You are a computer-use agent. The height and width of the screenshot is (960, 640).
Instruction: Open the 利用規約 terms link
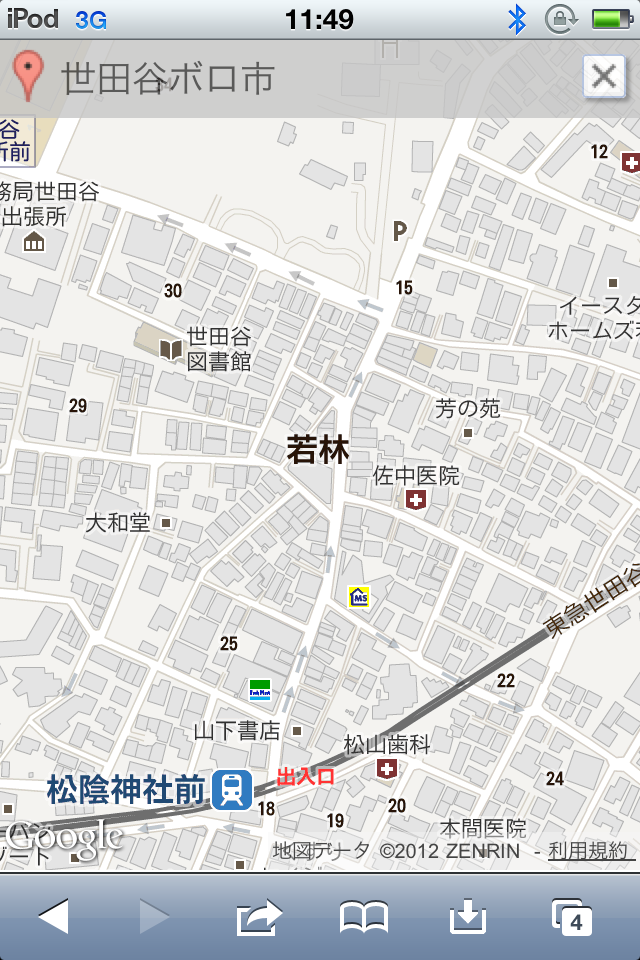pos(590,851)
